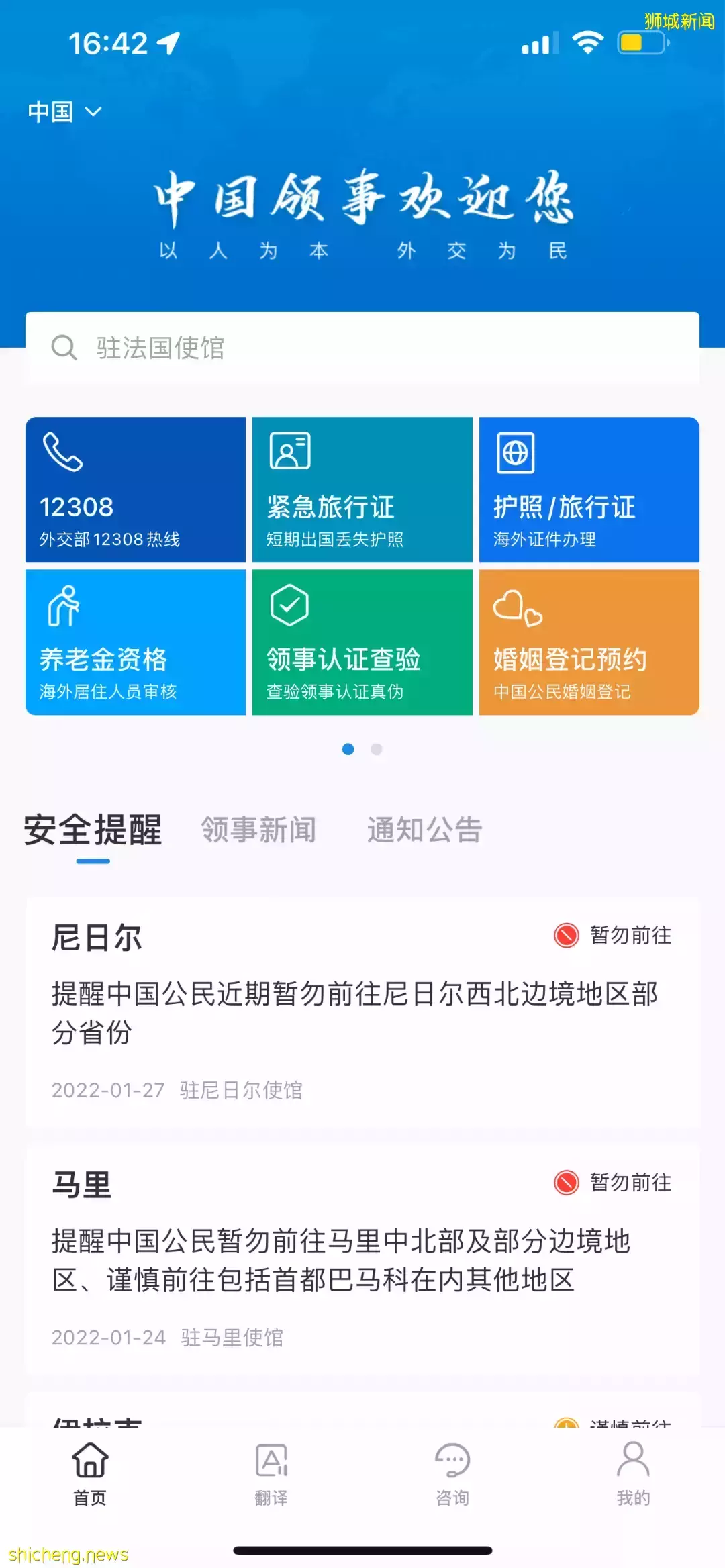The width and height of the screenshot is (725, 1568).
Task: Switch to the 领事新闻 tab
Action: (260, 830)
